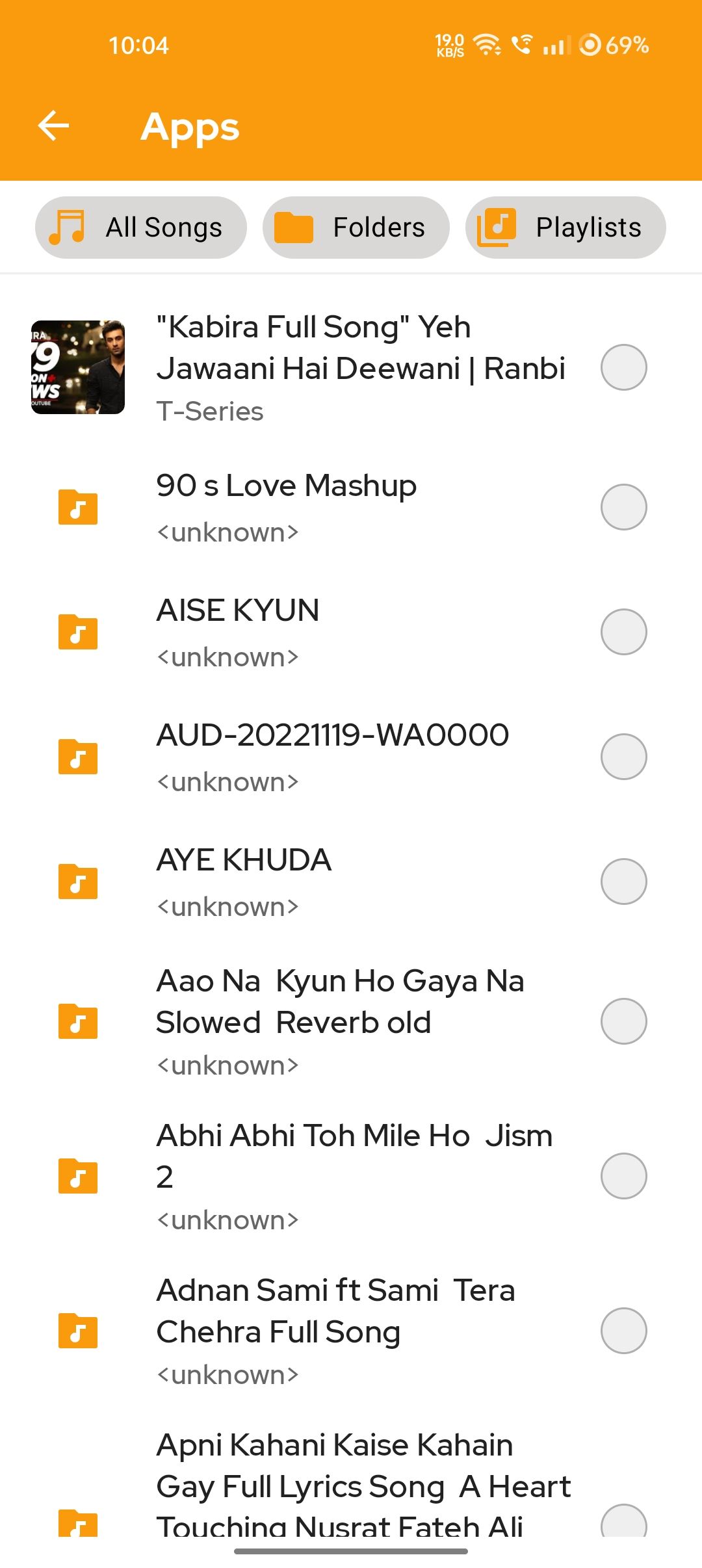Image resolution: width=702 pixels, height=1568 pixels.
Task: Select the Kabira Full Song radio button
Action: pyautogui.click(x=623, y=367)
